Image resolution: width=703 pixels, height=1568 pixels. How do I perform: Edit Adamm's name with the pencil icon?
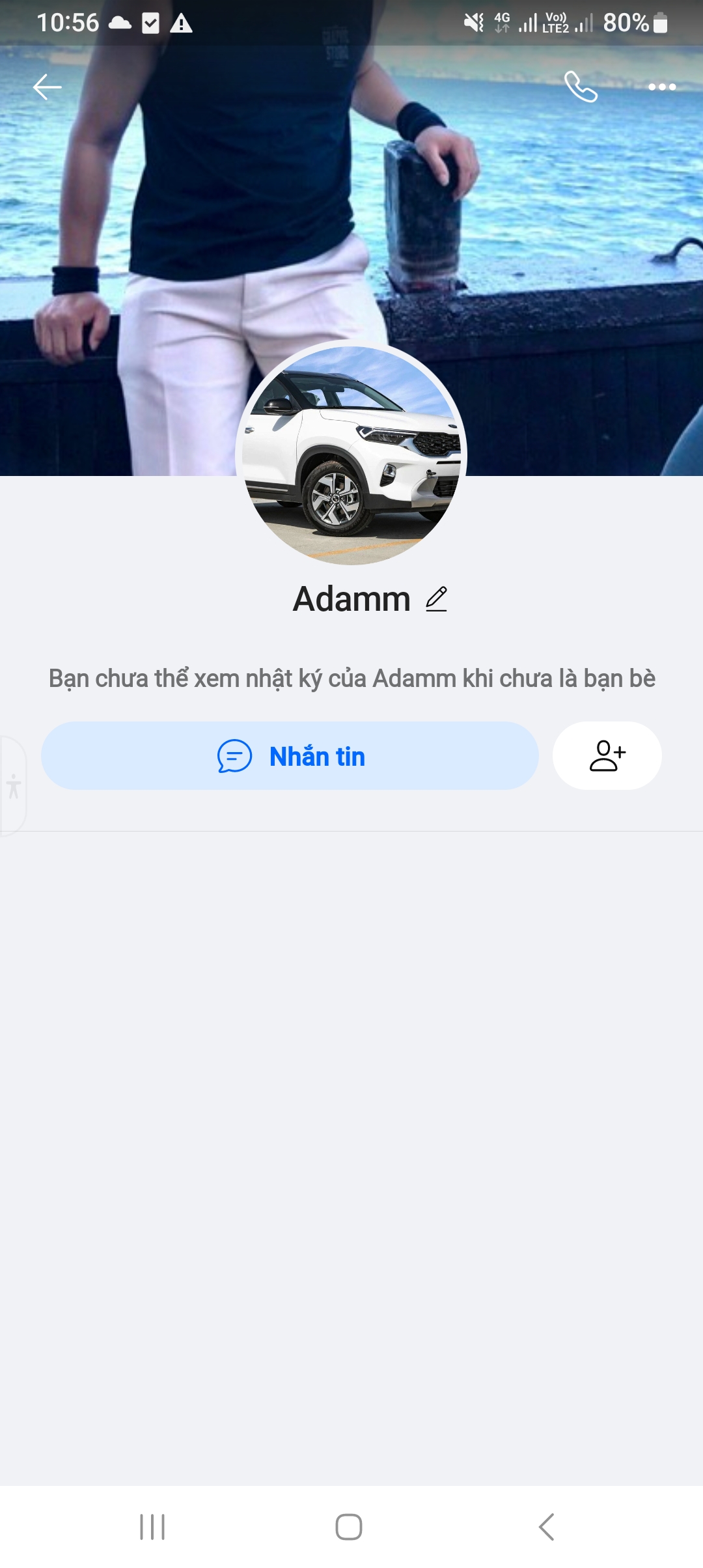click(436, 598)
